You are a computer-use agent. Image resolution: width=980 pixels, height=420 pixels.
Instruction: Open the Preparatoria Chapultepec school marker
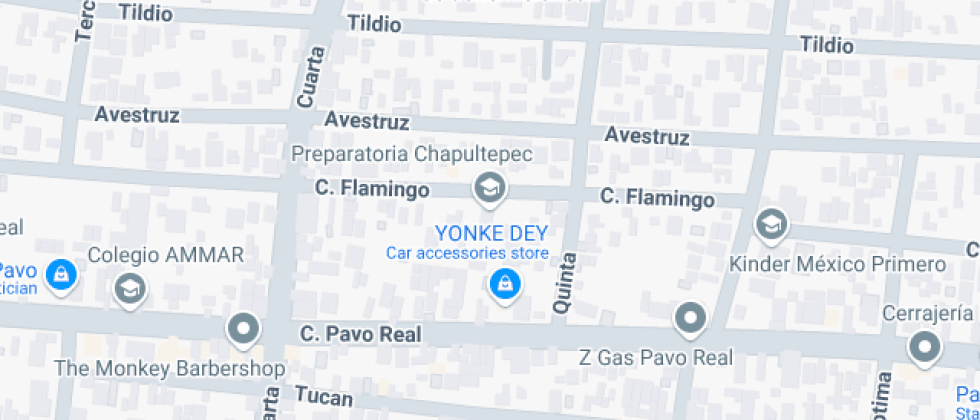pyautogui.click(x=489, y=187)
